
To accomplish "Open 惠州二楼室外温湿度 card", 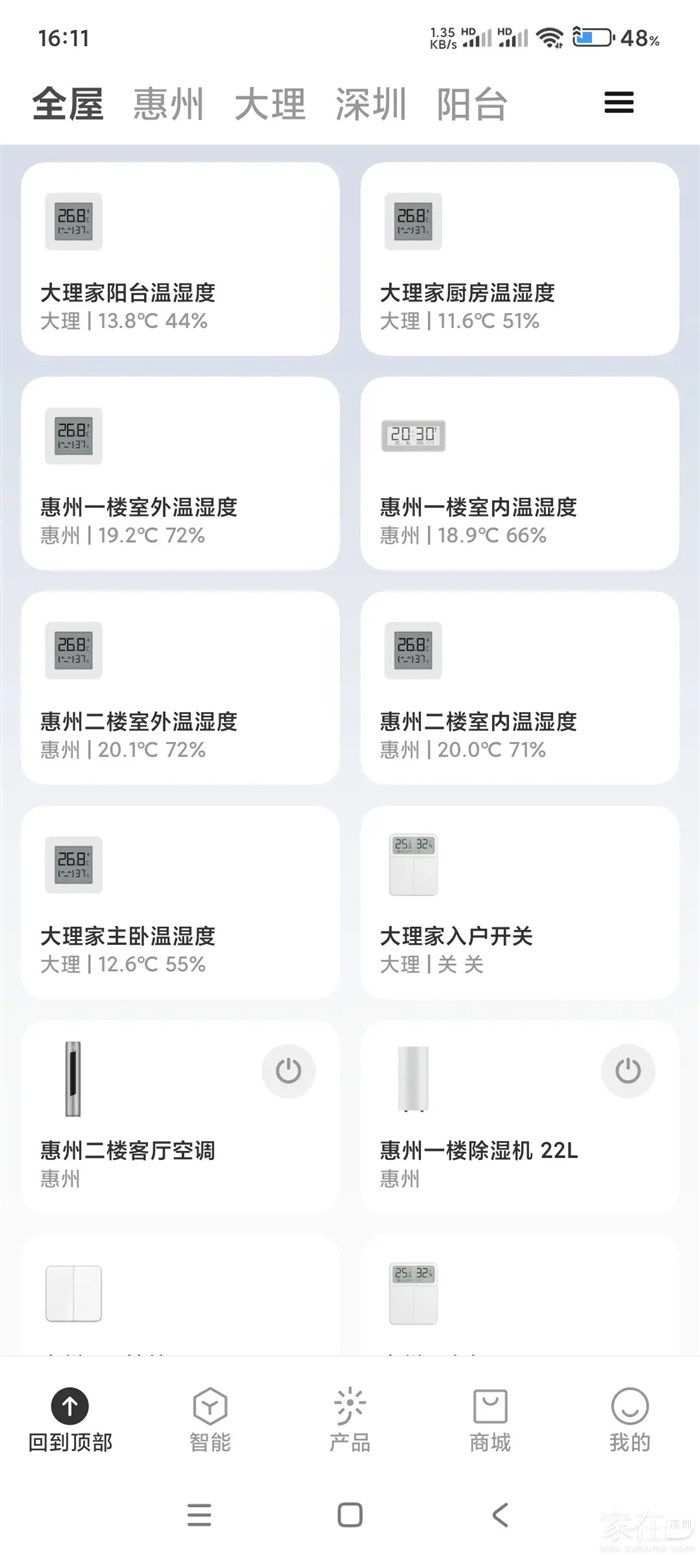I will click(x=180, y=687).
